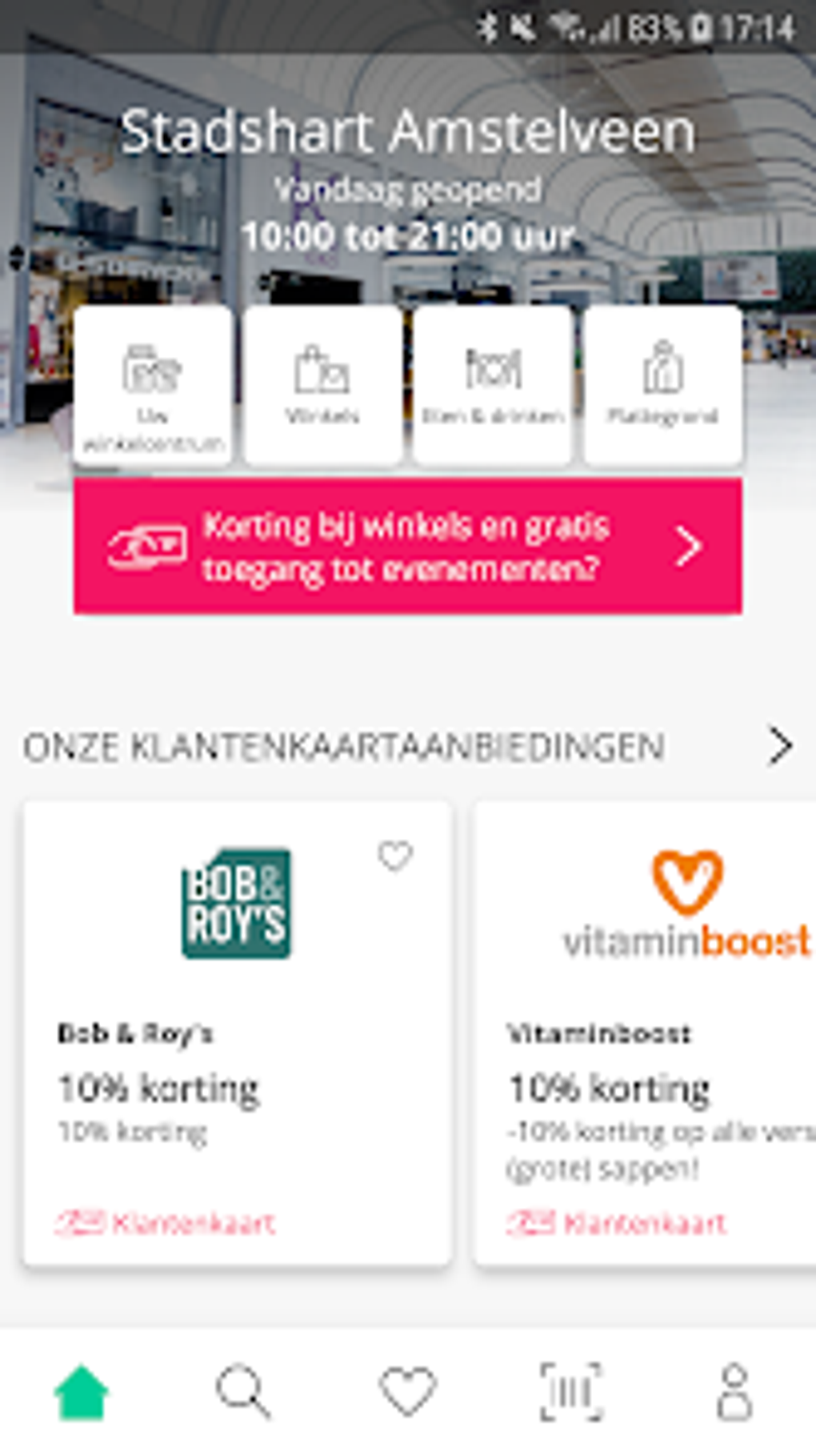Switch to the profile tab
Screen dimensions: 816x1456
(734, 1394)
